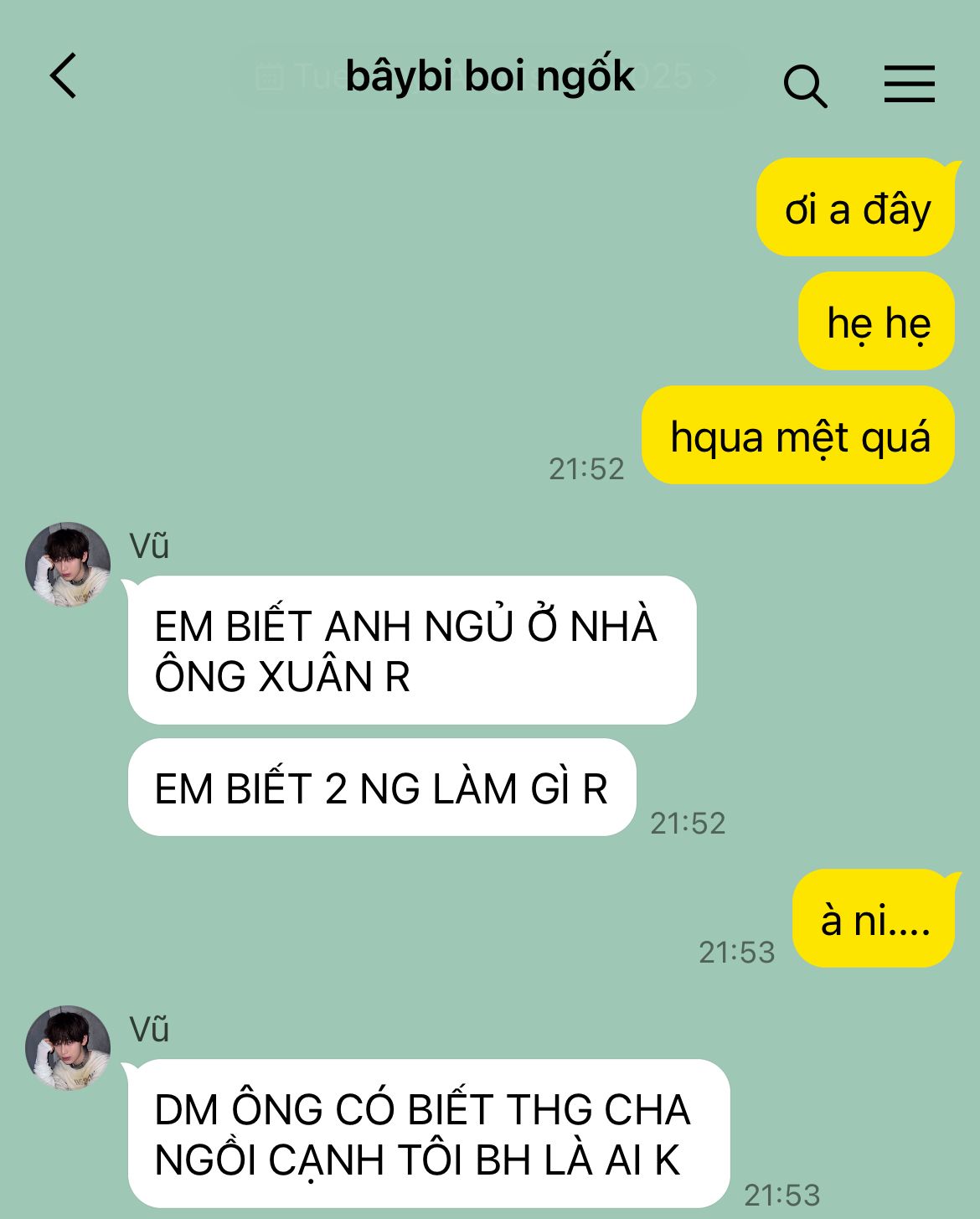980x1219 pixels.
Task: Open Vũ's avatar above the EM BIẾT ANH NGỦ message
Action: (x=68, y=565)
